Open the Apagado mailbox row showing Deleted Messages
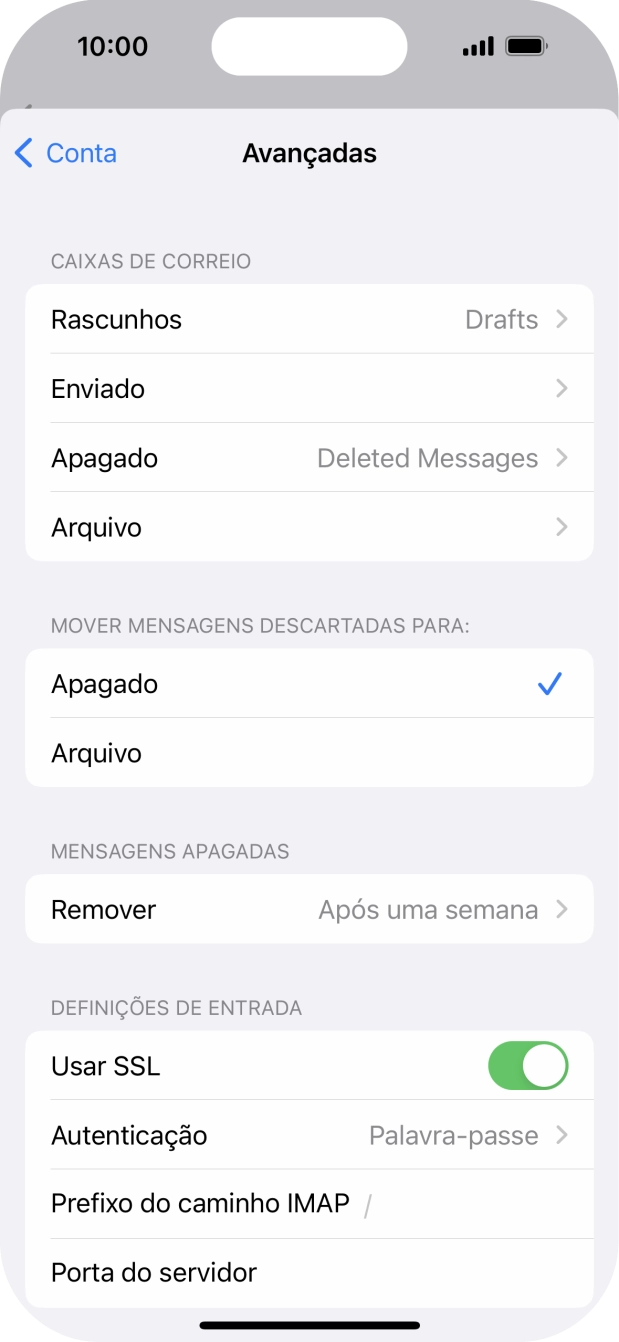The image size is (619, 1342). pyautogui.click(x=309, y=458)
